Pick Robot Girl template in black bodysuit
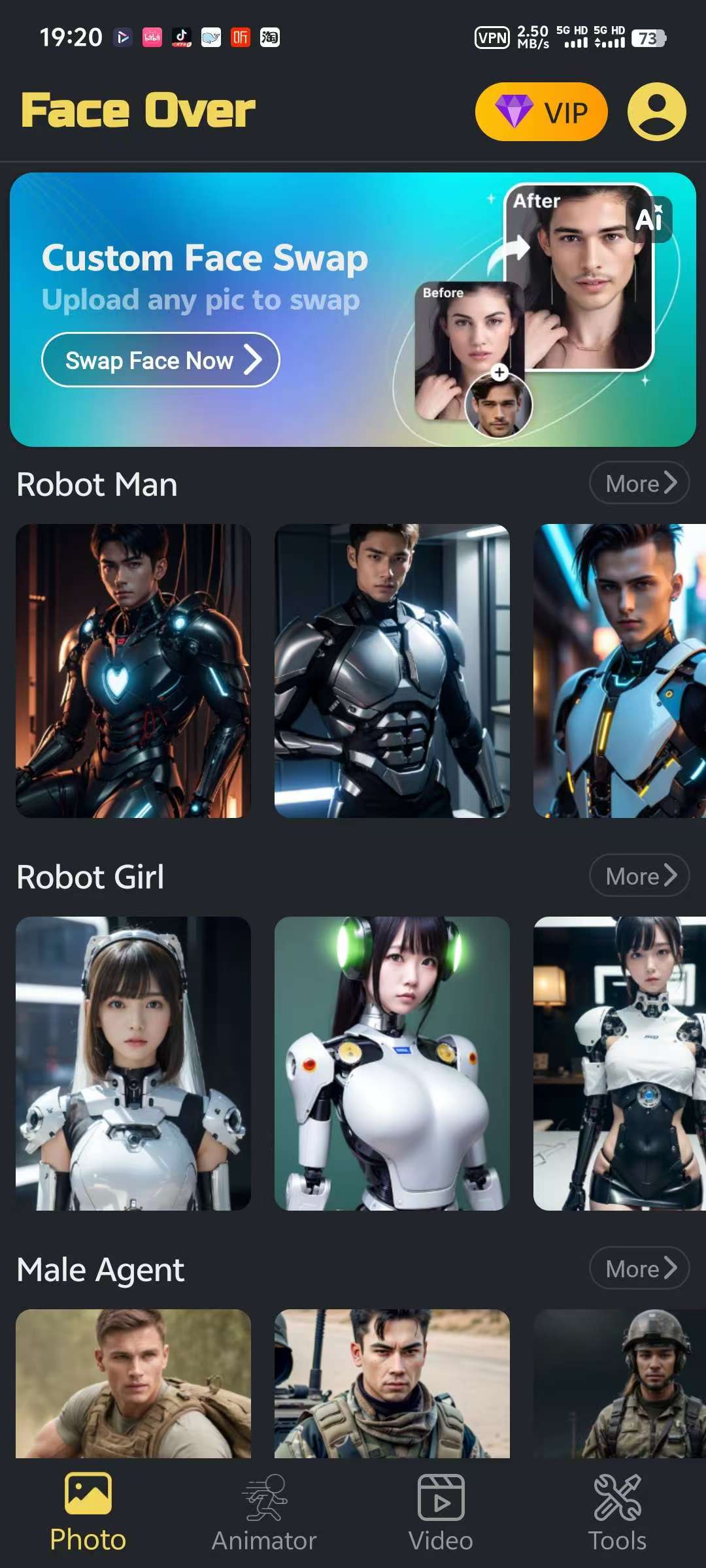 tap(619, 1063)
